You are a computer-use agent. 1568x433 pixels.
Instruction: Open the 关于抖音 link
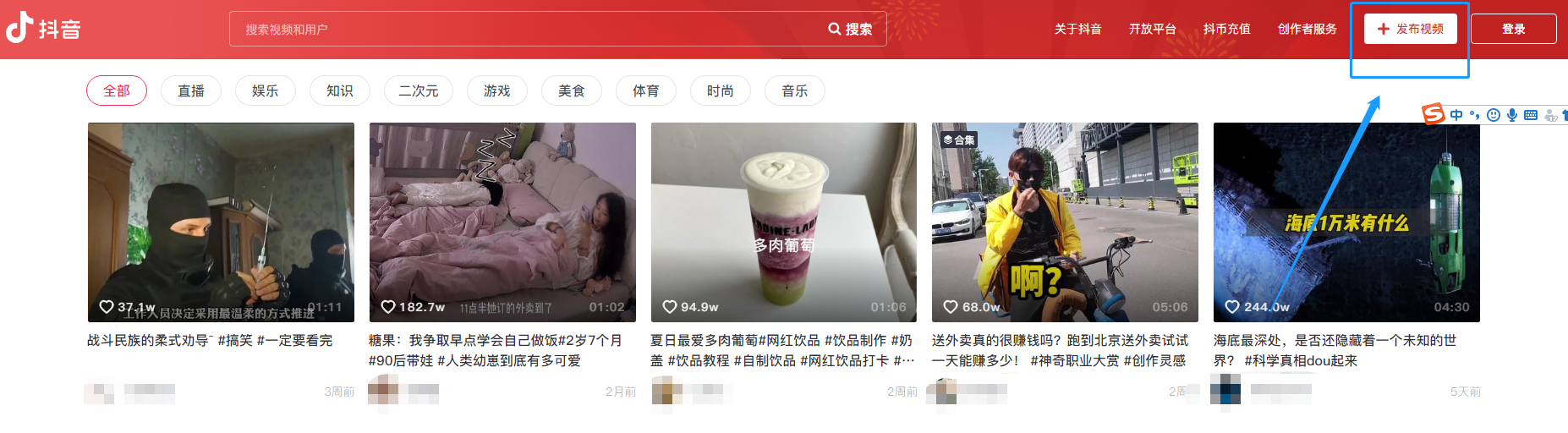click(x=1077, y=29)
